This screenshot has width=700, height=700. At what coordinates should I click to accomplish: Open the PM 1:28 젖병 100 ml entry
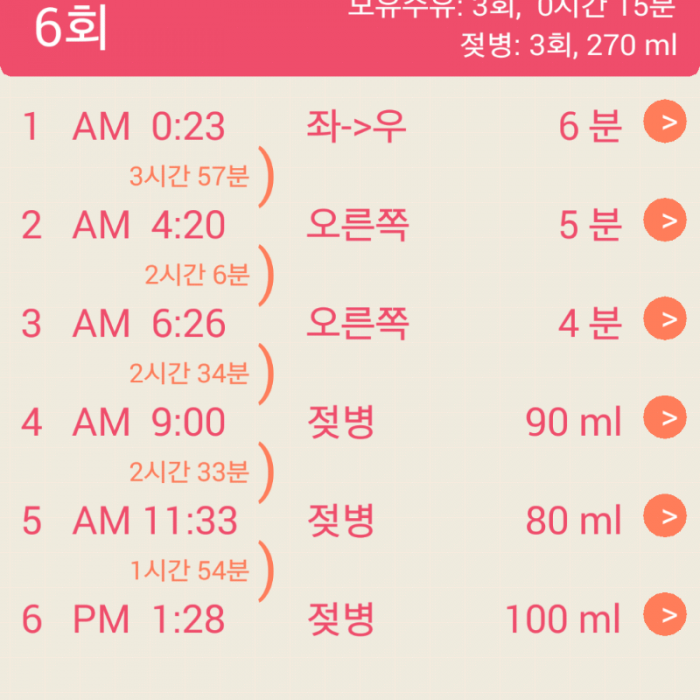pyautogui.click(x=665, y=614)
